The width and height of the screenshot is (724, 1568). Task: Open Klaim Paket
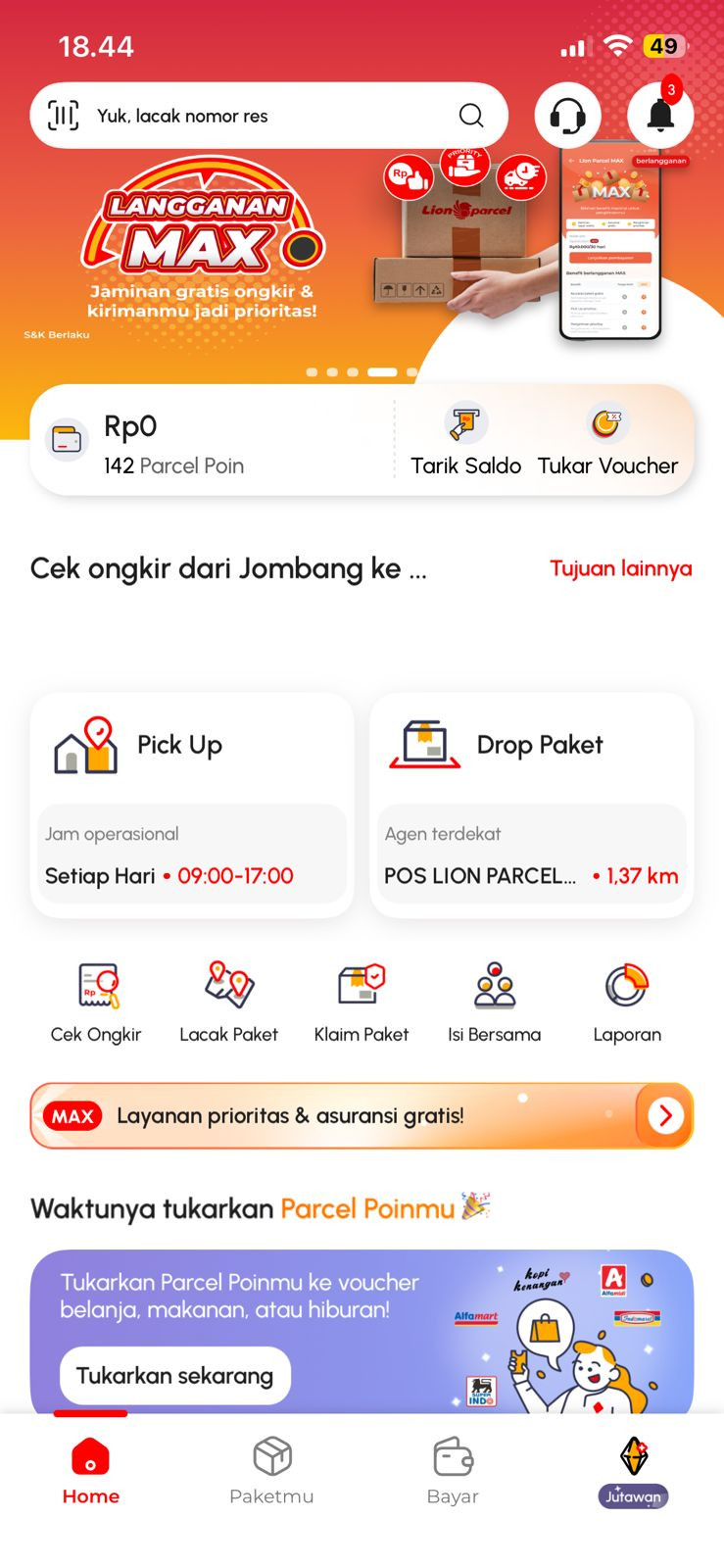pos(362,1003)
